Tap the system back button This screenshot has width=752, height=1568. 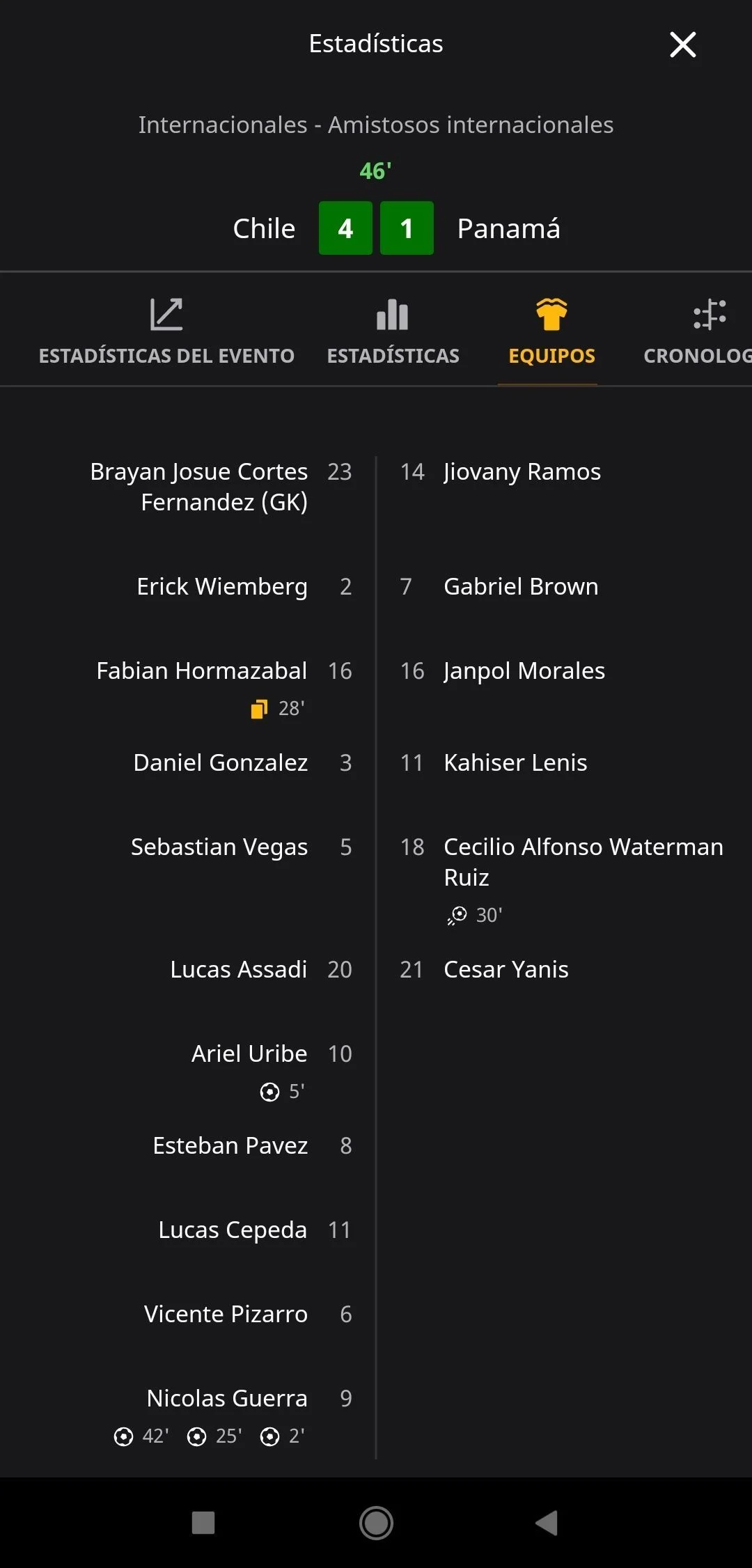(x=547, y=1523)
